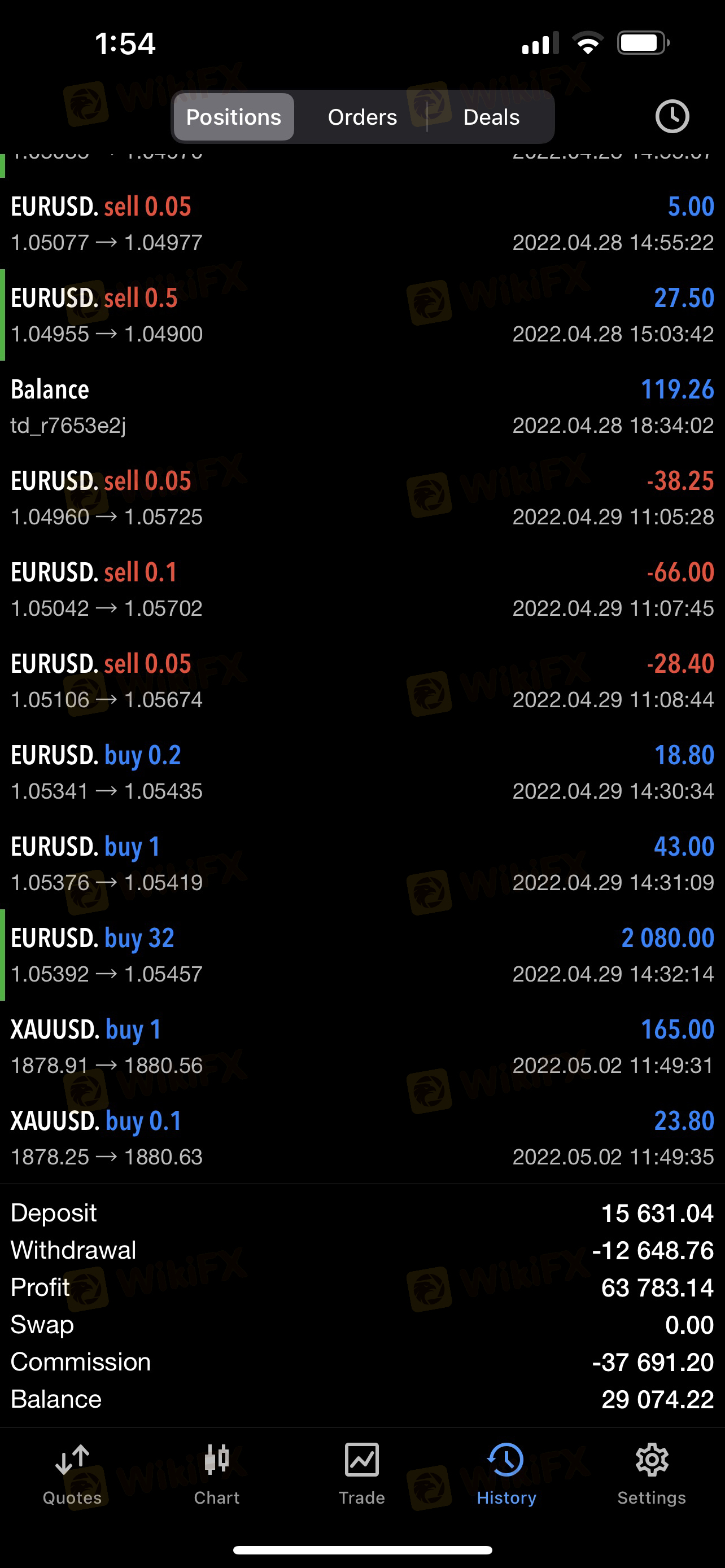Select the Positions segment
Image resolution: width=725 pixels, height=1568 pixels.
234,117
